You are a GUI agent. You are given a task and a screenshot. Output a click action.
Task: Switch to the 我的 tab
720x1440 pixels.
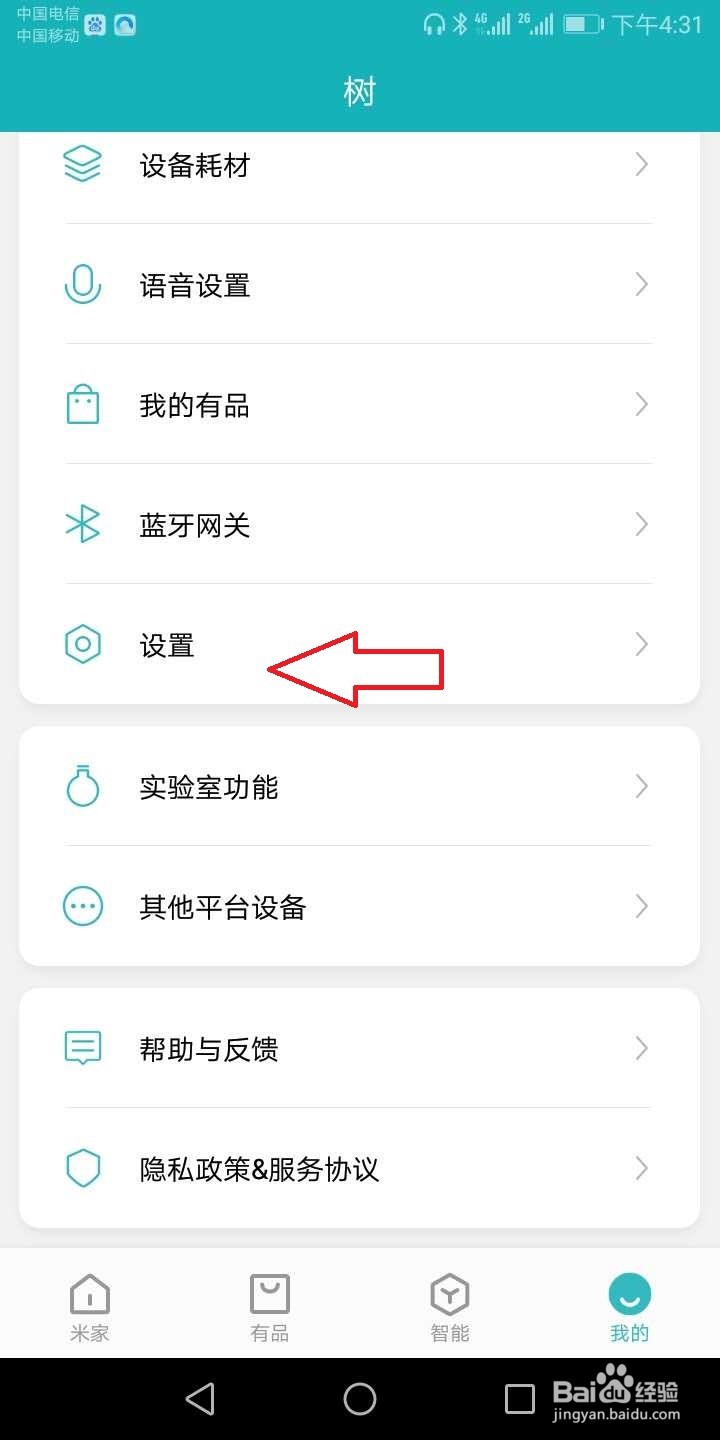click(629, 1303)
